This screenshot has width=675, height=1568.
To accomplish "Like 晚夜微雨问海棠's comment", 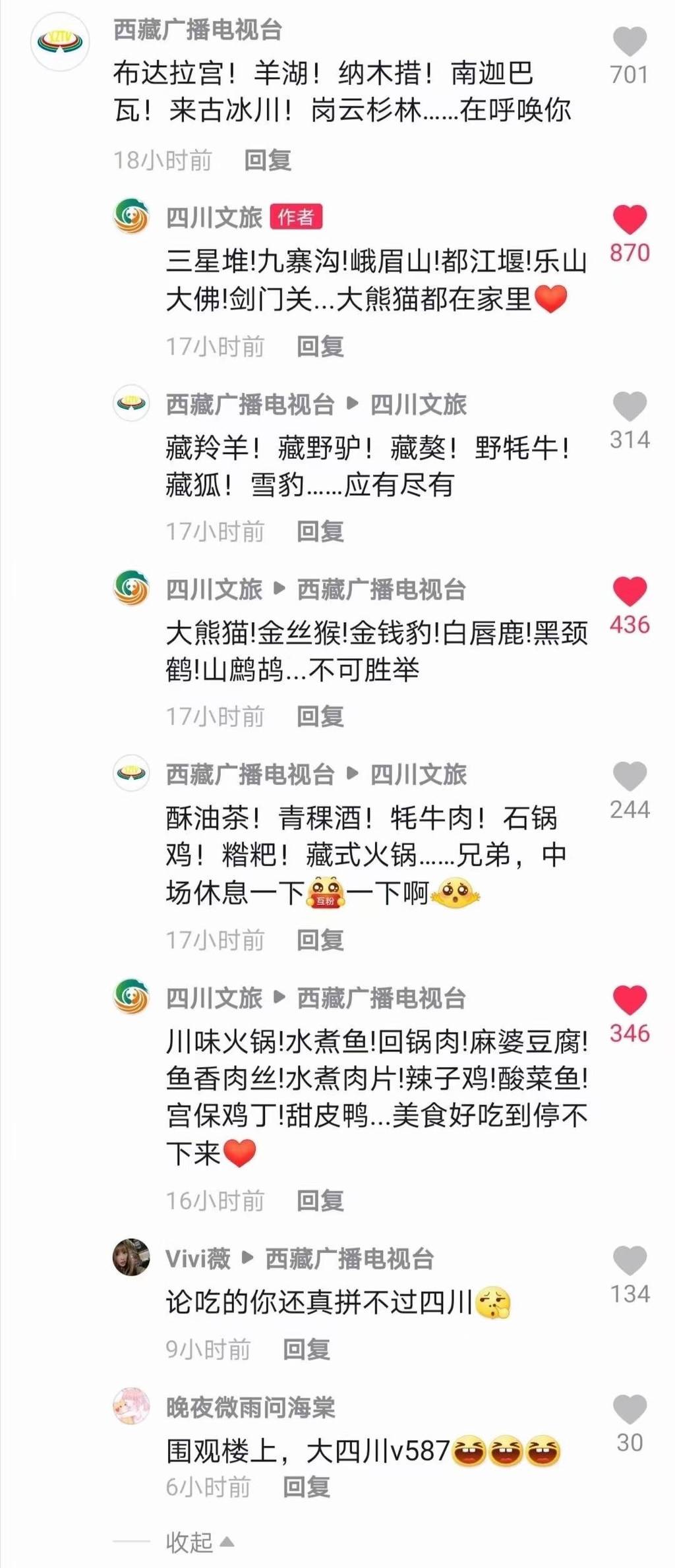I will pyautogui.click(x=630, y=1409).
